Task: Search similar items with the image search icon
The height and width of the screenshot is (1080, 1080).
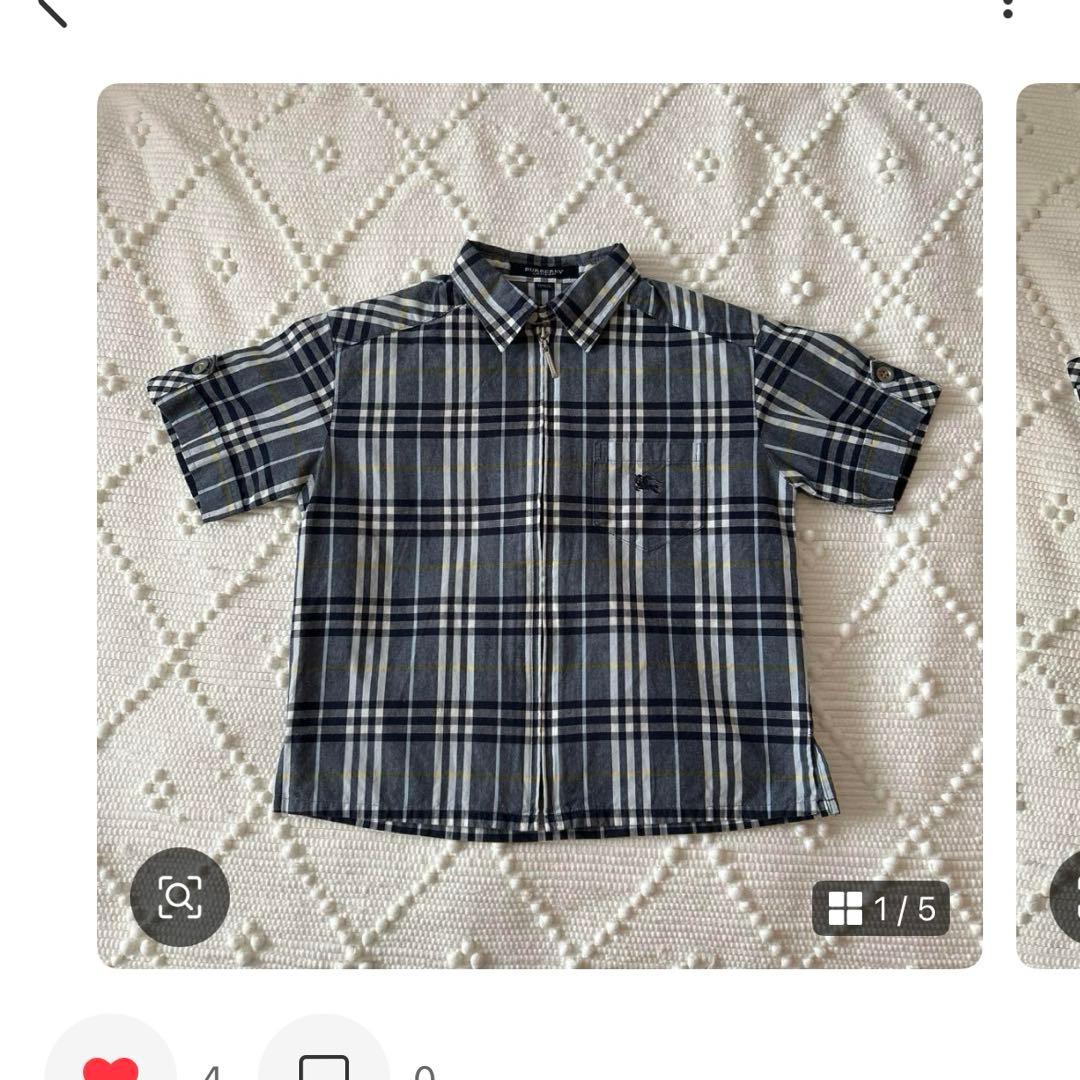Action: point(180,897)
